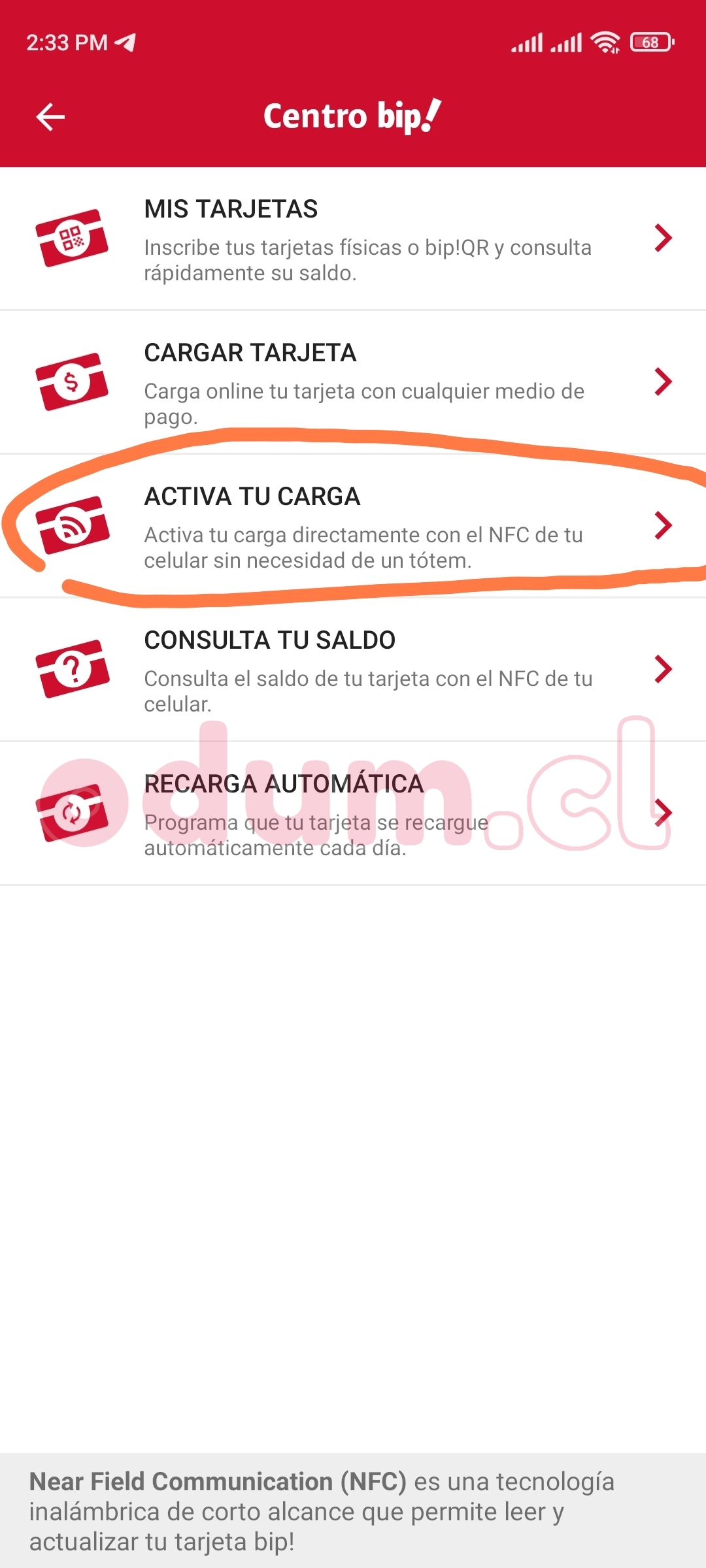
Task: Open the CARGAR TARJETA option
Action: [x=353, y=382]
